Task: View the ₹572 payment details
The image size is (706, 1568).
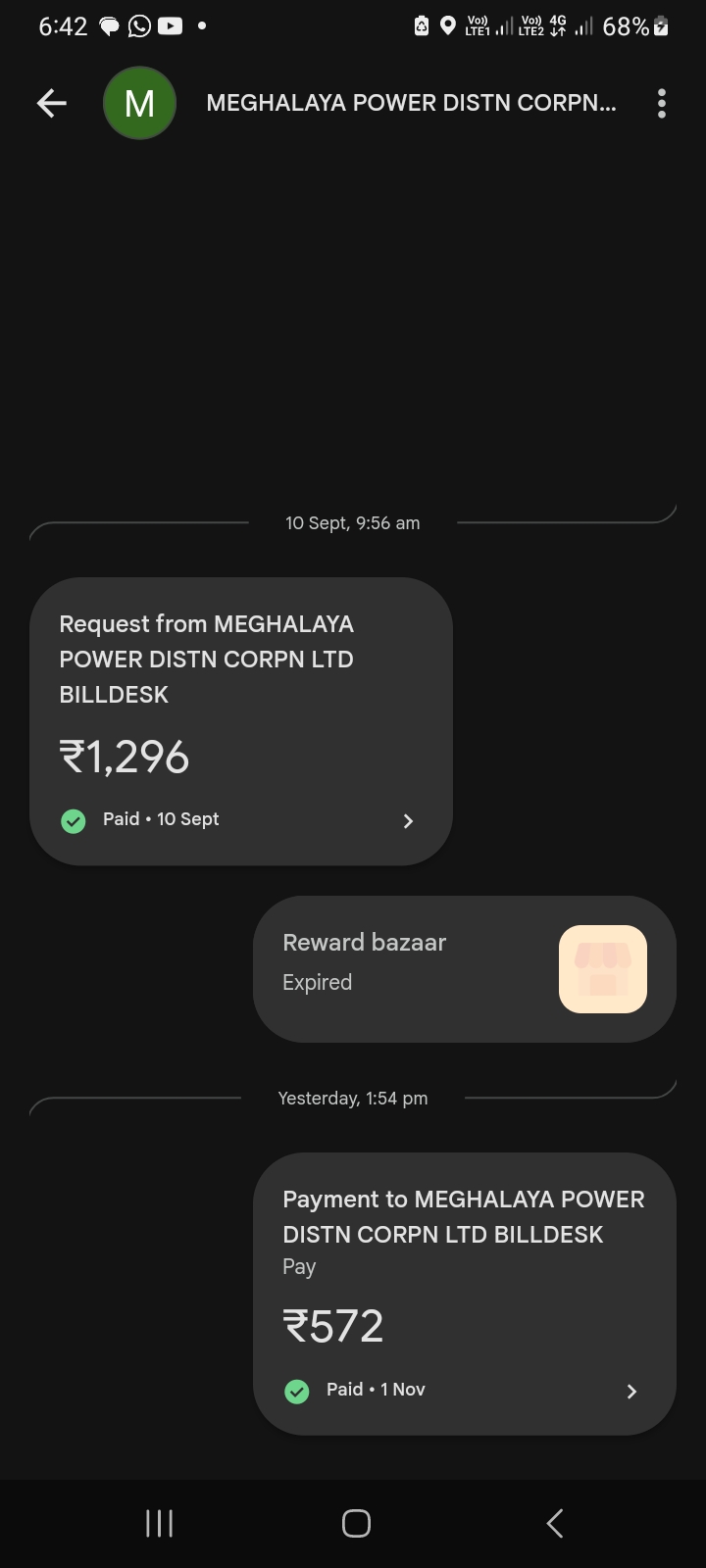Action: [465, 1294]
